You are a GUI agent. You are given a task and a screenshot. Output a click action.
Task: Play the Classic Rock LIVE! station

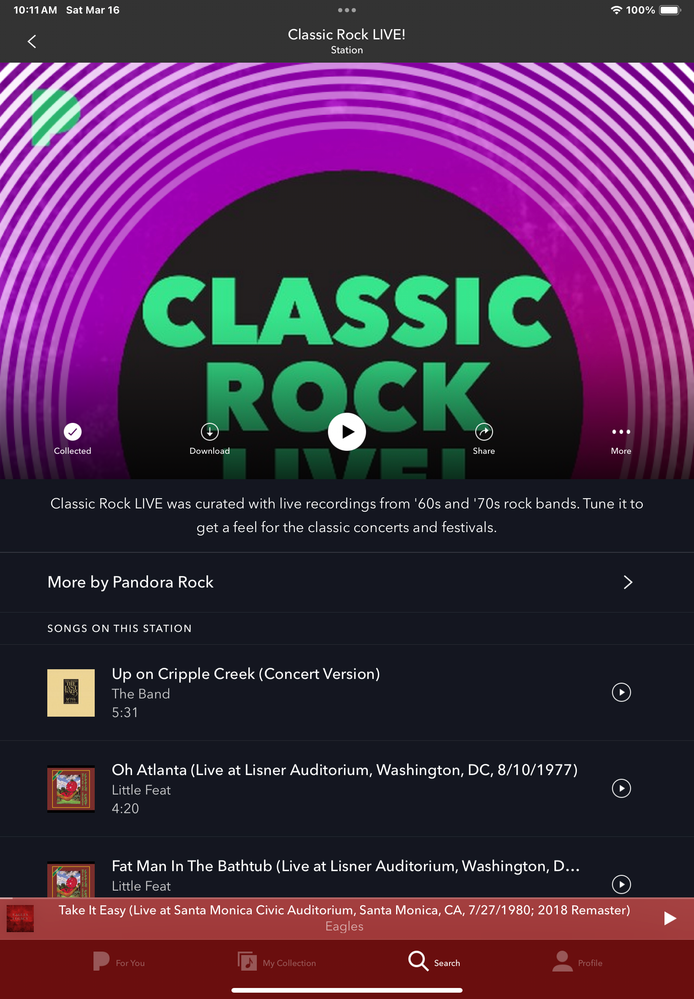(x=347, y=432)
